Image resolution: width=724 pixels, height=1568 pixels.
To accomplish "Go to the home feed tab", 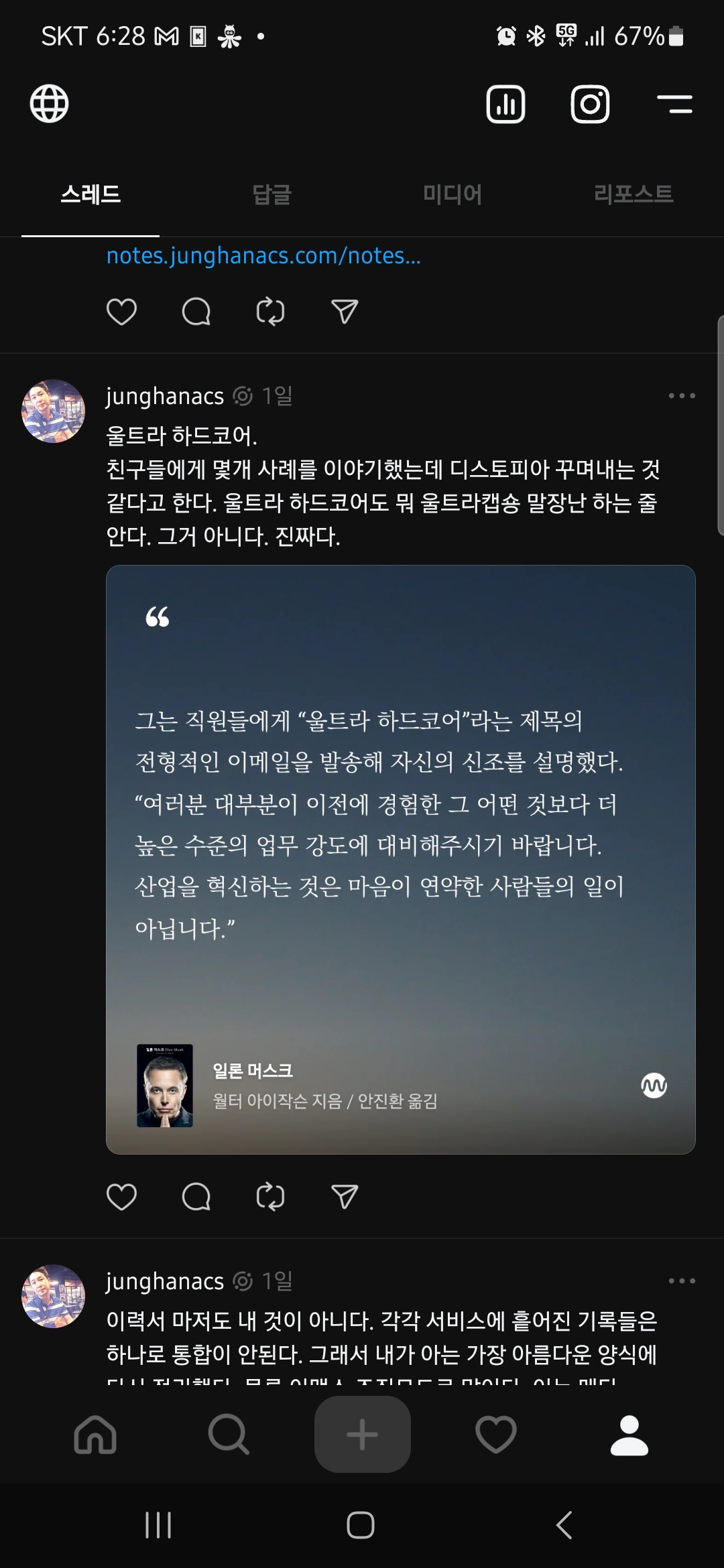I will (x=95, y=1435).
